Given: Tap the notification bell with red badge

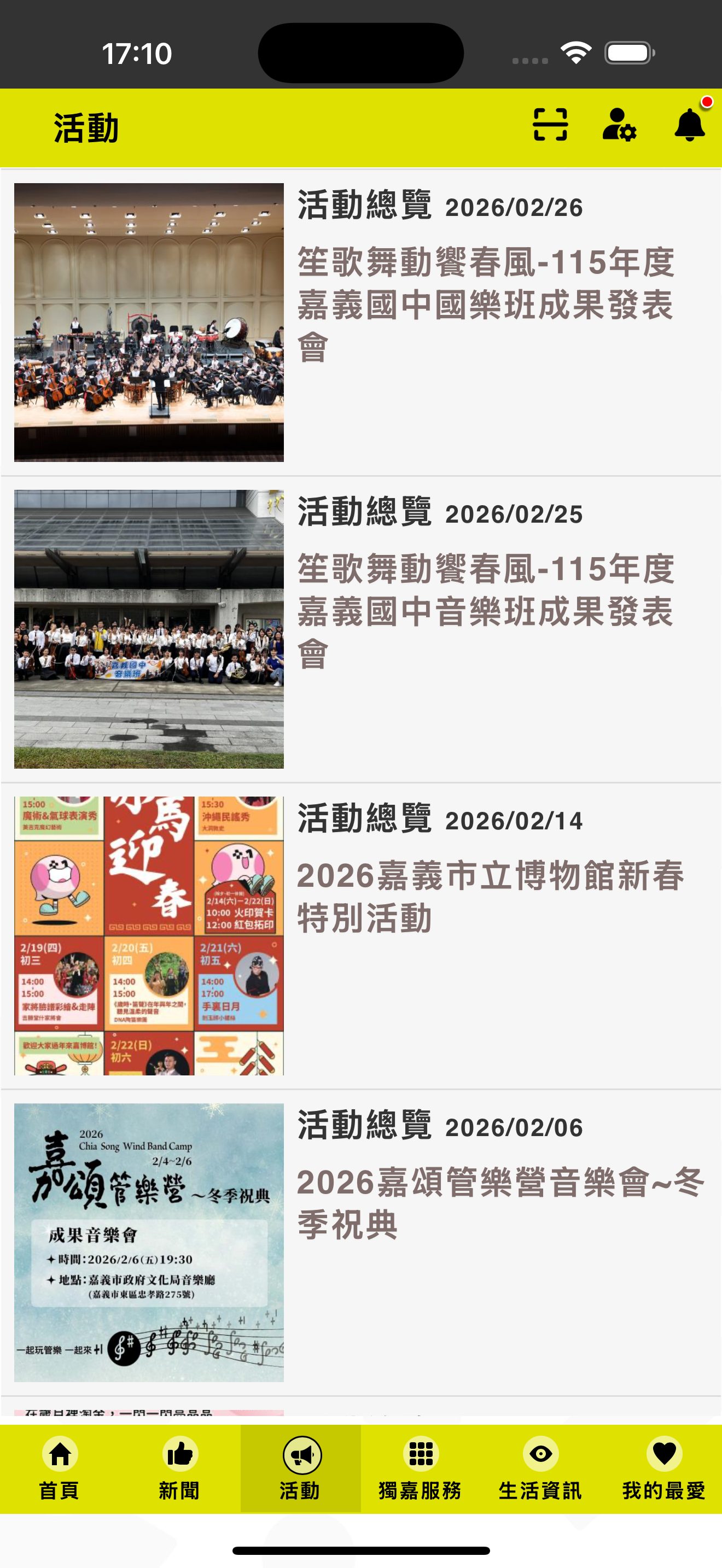Looking at the screenshot, I should pyautogui.click(x=690, y=126).
